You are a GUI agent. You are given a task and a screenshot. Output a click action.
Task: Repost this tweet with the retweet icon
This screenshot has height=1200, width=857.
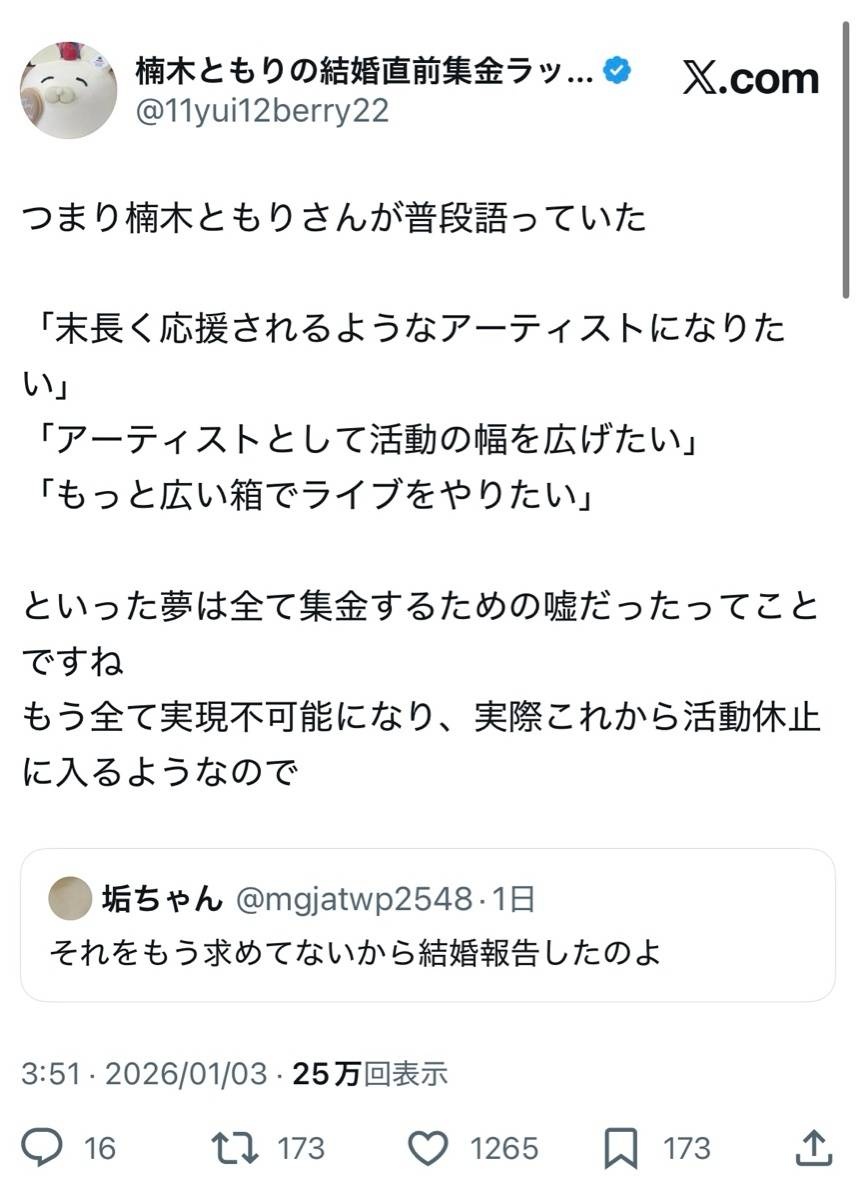tap(237, 1147)
